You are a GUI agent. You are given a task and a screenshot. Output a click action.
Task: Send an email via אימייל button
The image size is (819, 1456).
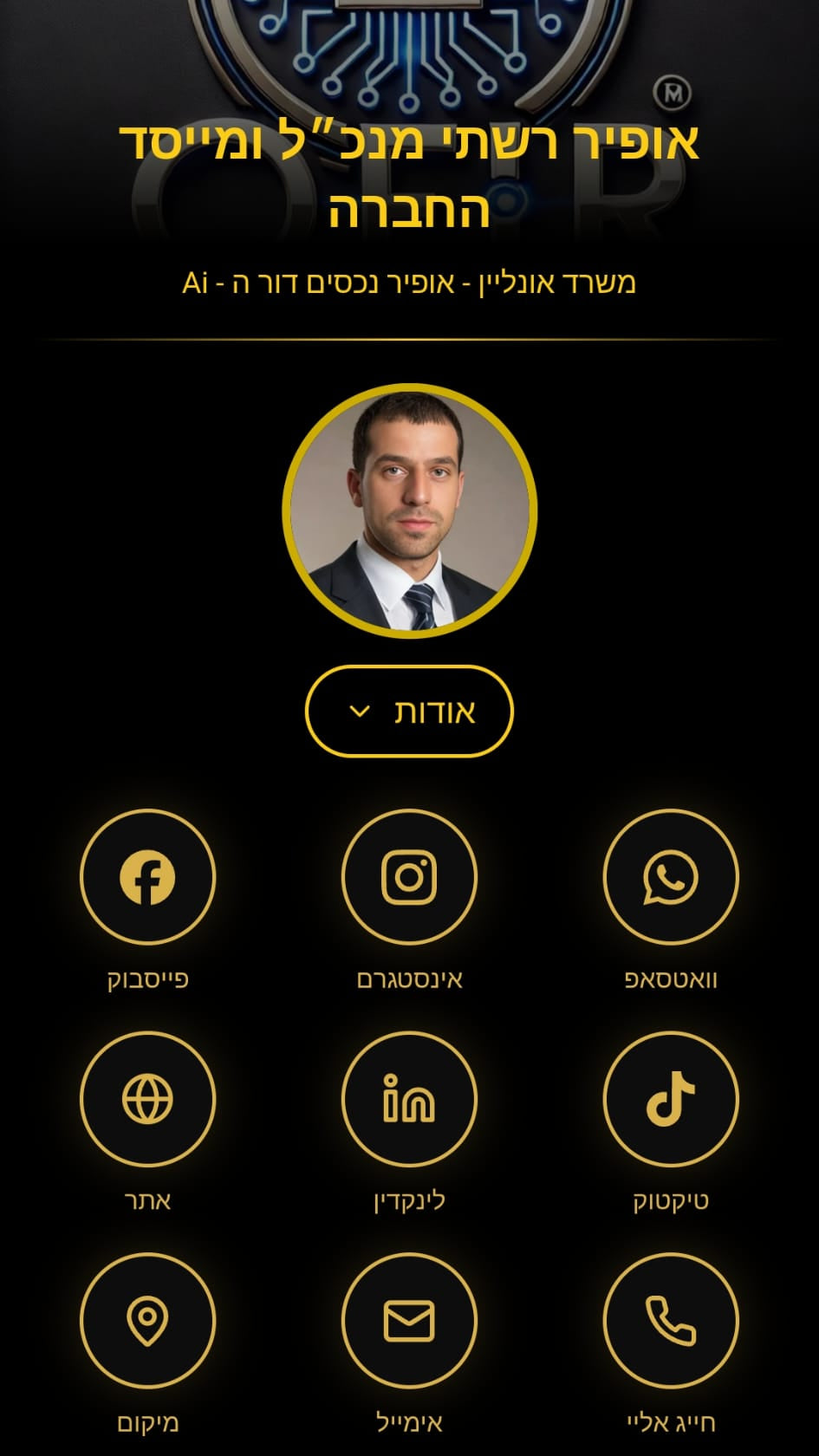click(409, 1321)
